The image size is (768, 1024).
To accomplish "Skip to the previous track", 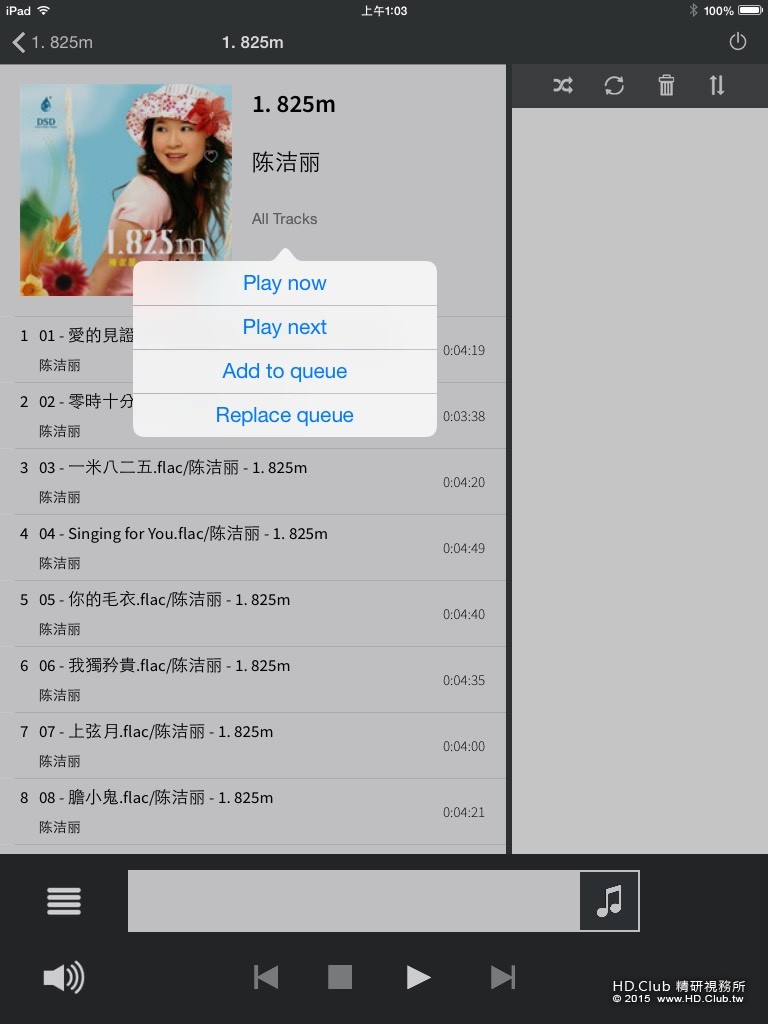I will pyautogui.click(x=265, y=977).
